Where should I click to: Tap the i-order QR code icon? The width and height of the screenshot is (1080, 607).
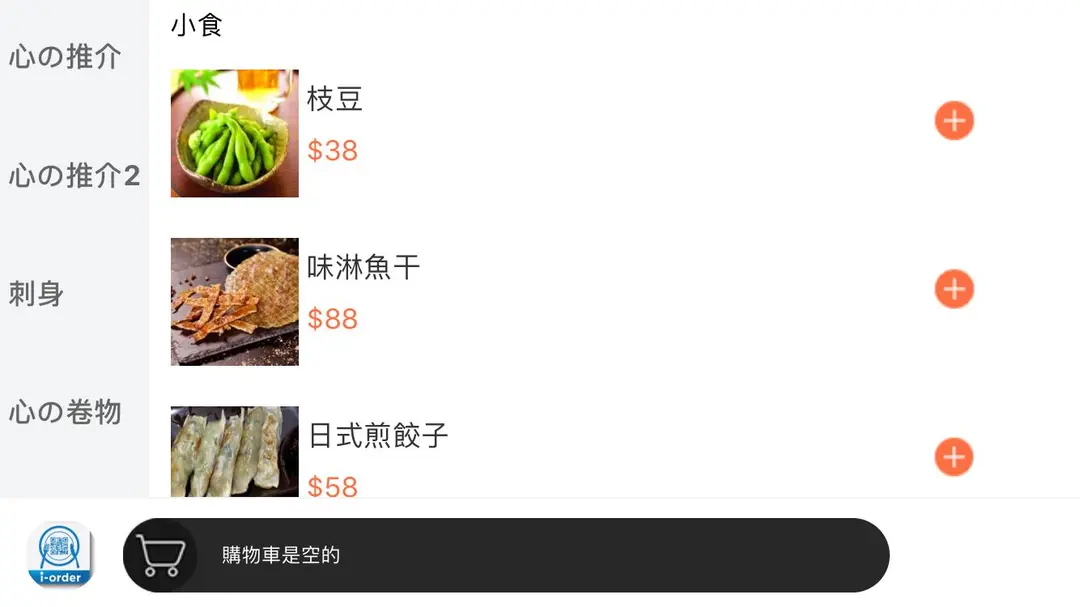(x=60, y=555)
